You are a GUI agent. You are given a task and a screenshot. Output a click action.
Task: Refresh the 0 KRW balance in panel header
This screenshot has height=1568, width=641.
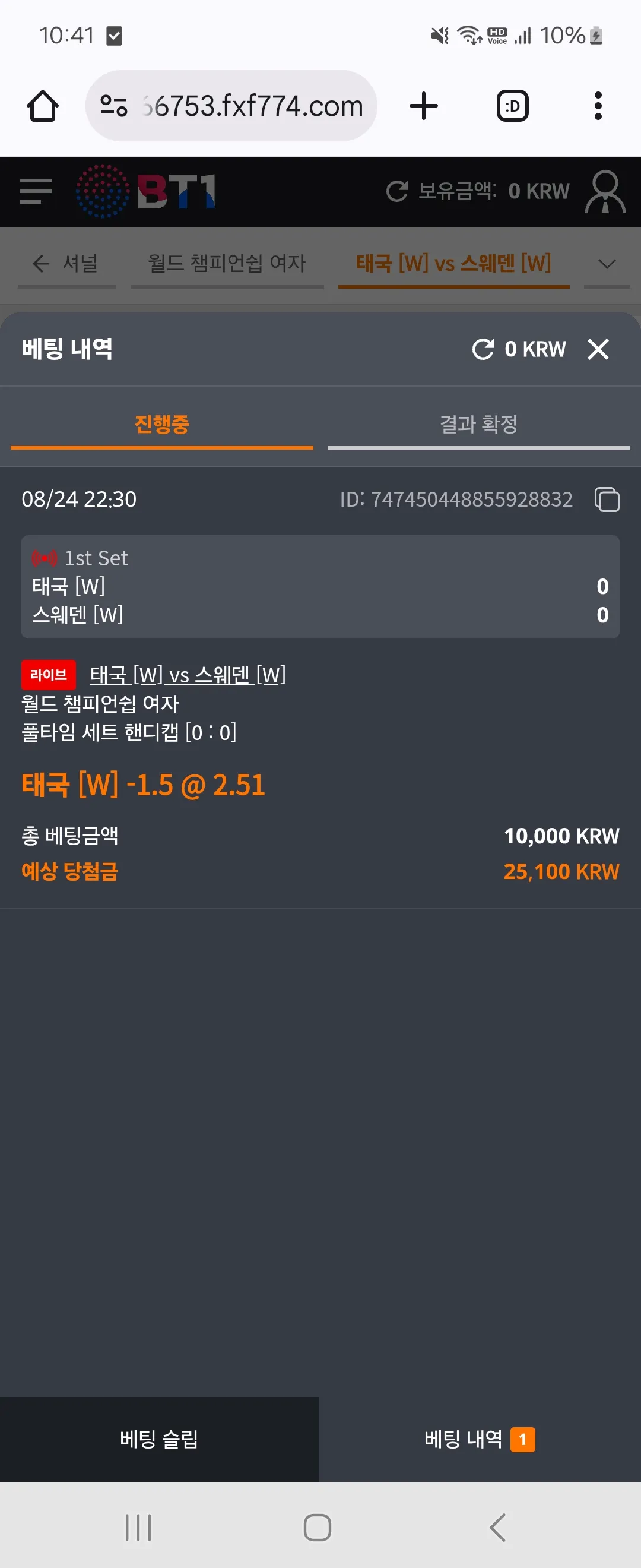coord(483,349)
